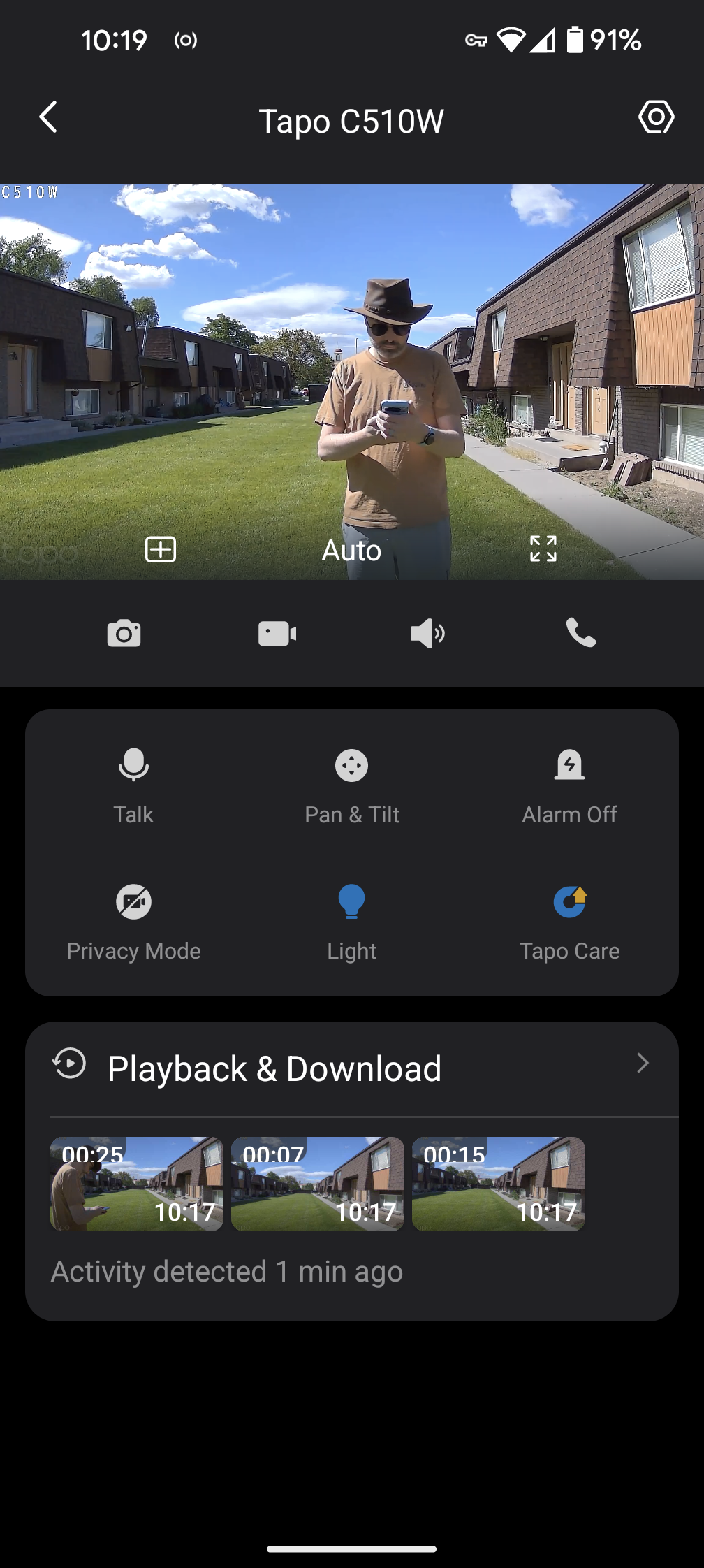Enter fullscreen live view
Viewport: 704px width, 1568px height.
click(x=543, y=549)
